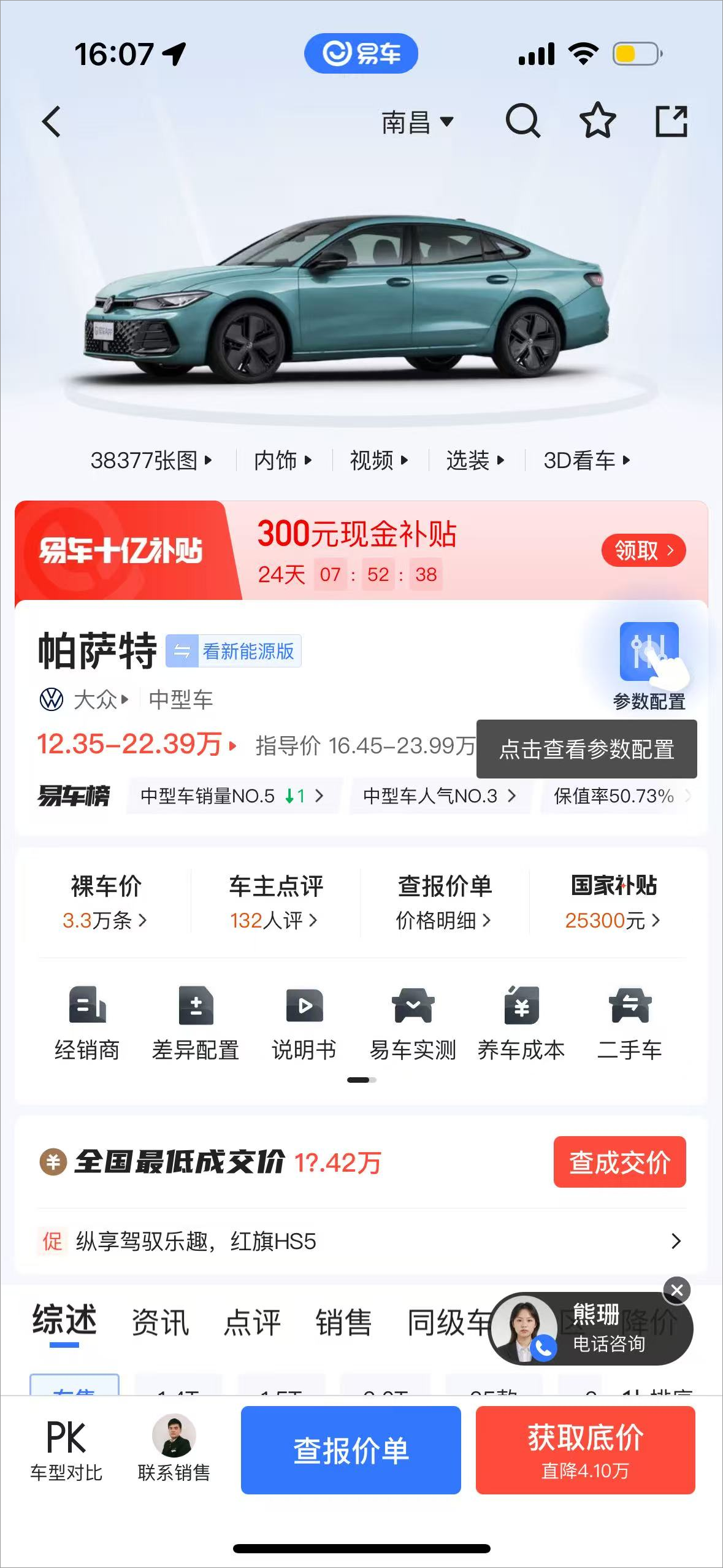This screenshot has height=1568, width=723.
Task: Share this car page
Action: [x=671, y=121]
